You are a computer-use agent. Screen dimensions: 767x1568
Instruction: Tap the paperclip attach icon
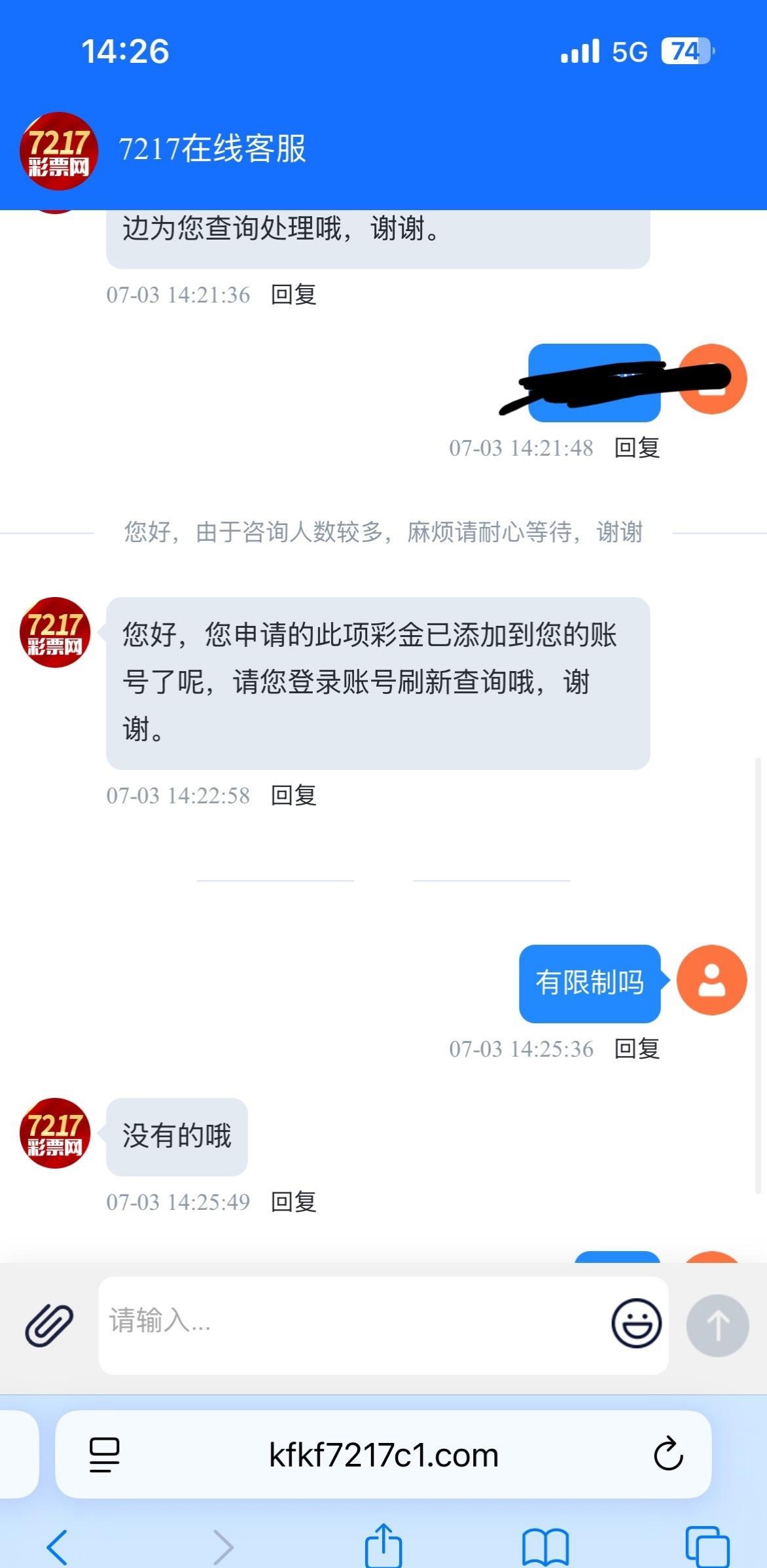(49, 1324)
